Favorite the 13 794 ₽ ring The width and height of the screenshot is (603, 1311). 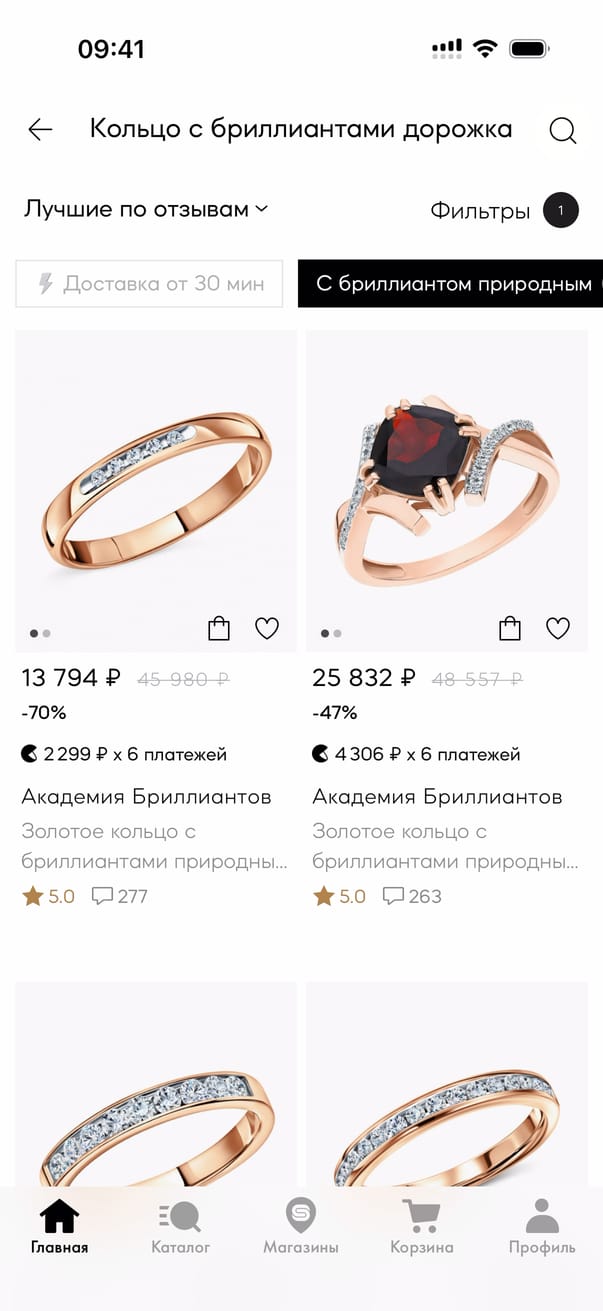tap(266, 628)
